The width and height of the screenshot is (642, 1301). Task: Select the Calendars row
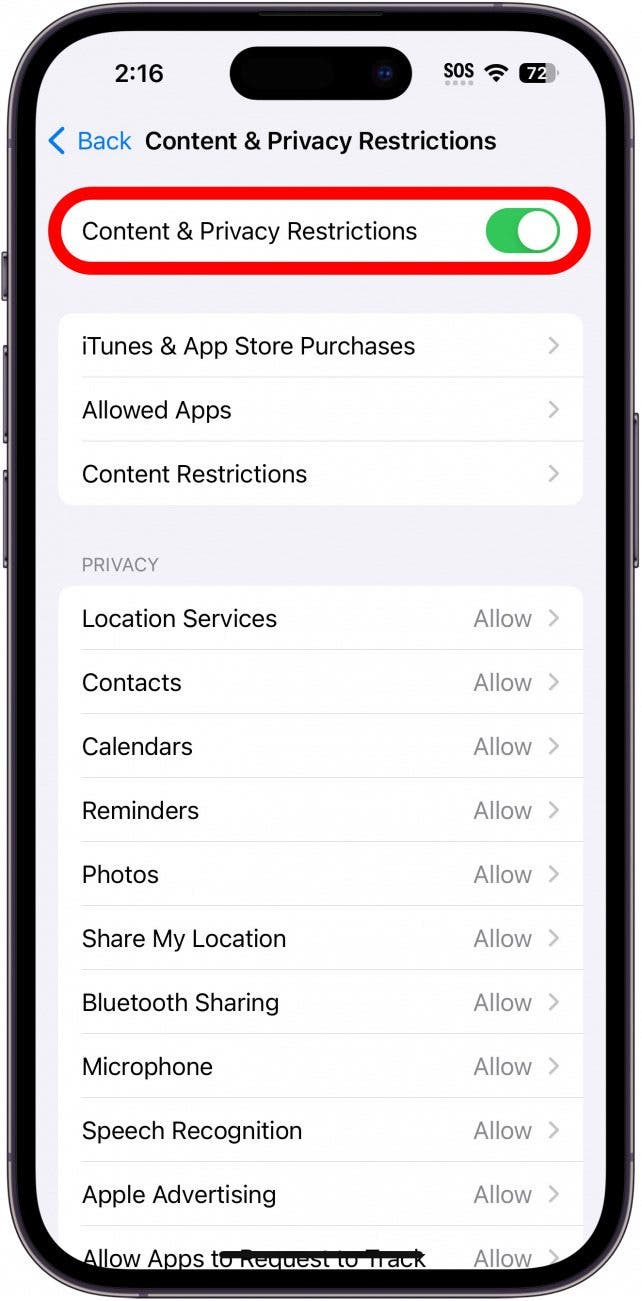pos(320,747)
